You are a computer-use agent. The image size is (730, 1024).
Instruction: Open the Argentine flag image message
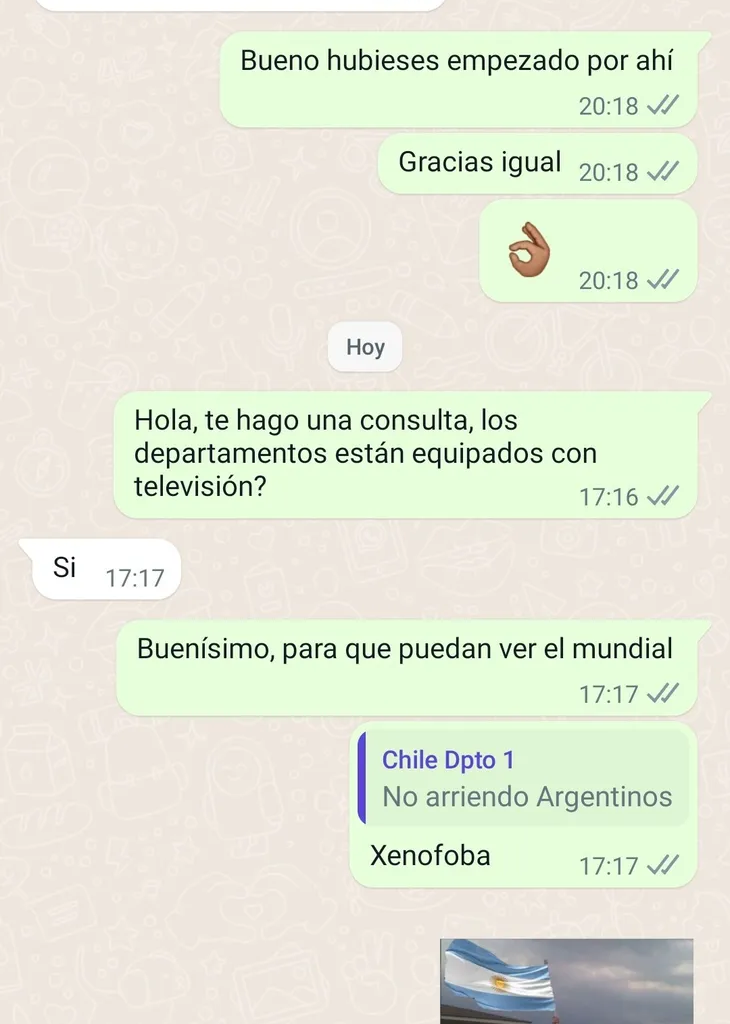566,980
